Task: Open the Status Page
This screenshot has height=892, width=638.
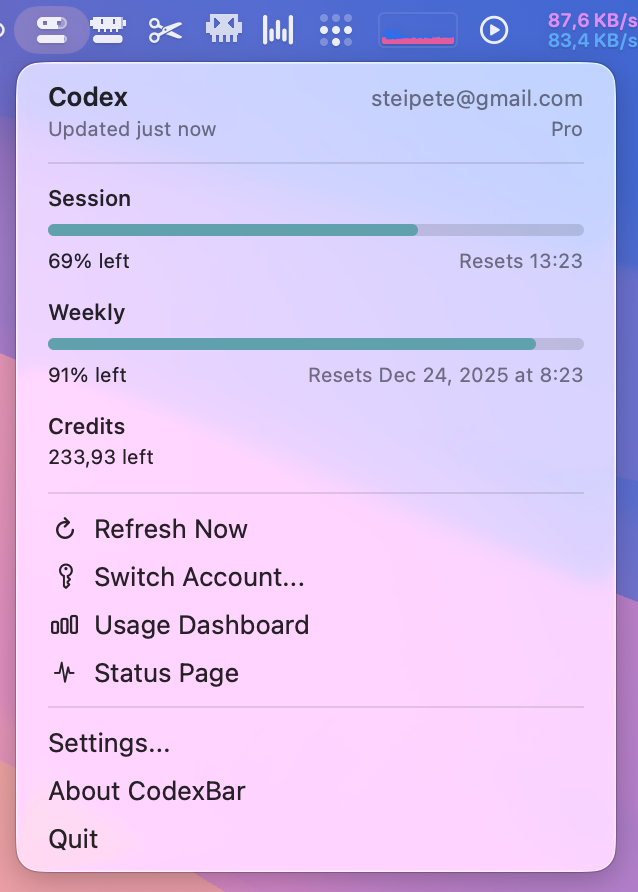Action: click(166, 673)
